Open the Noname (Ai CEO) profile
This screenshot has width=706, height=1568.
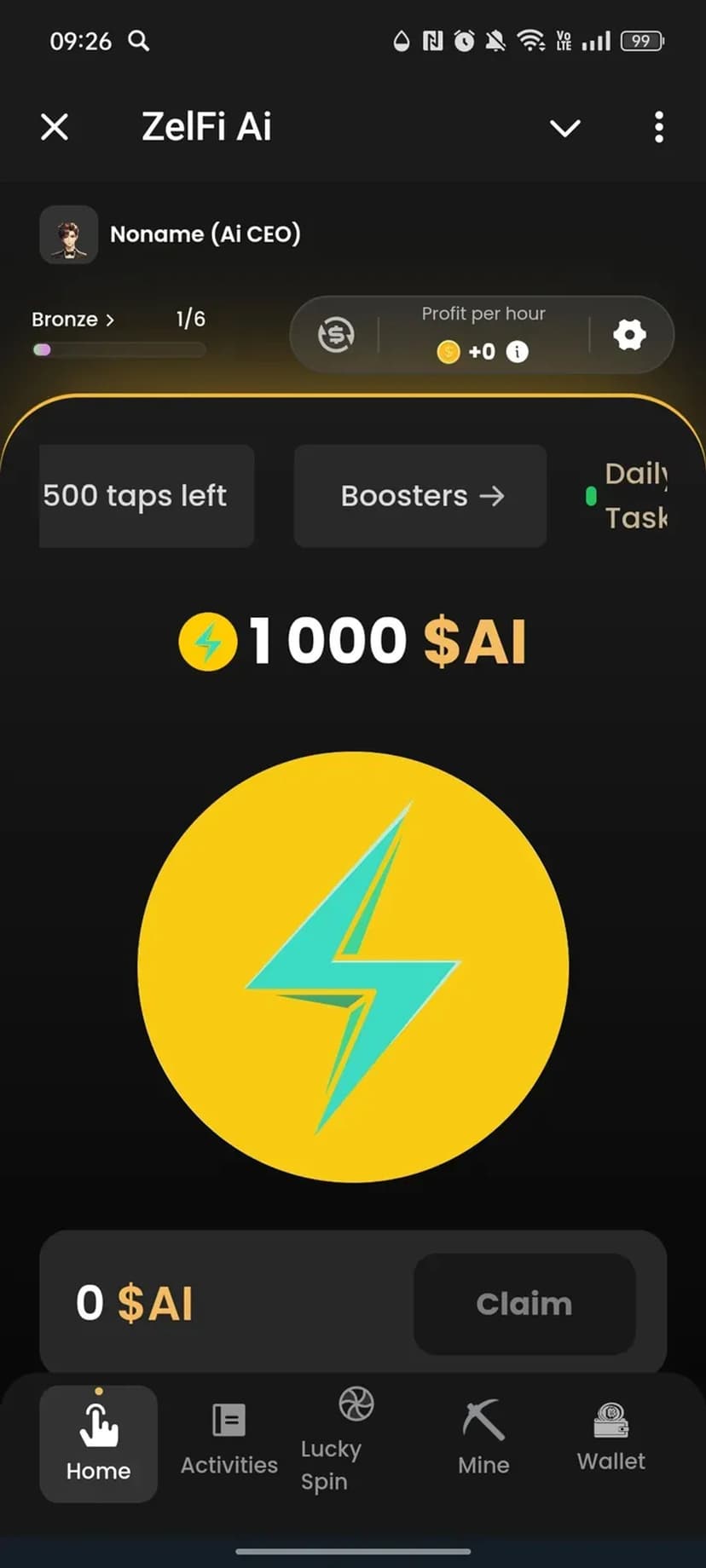[x=171, y=234]
